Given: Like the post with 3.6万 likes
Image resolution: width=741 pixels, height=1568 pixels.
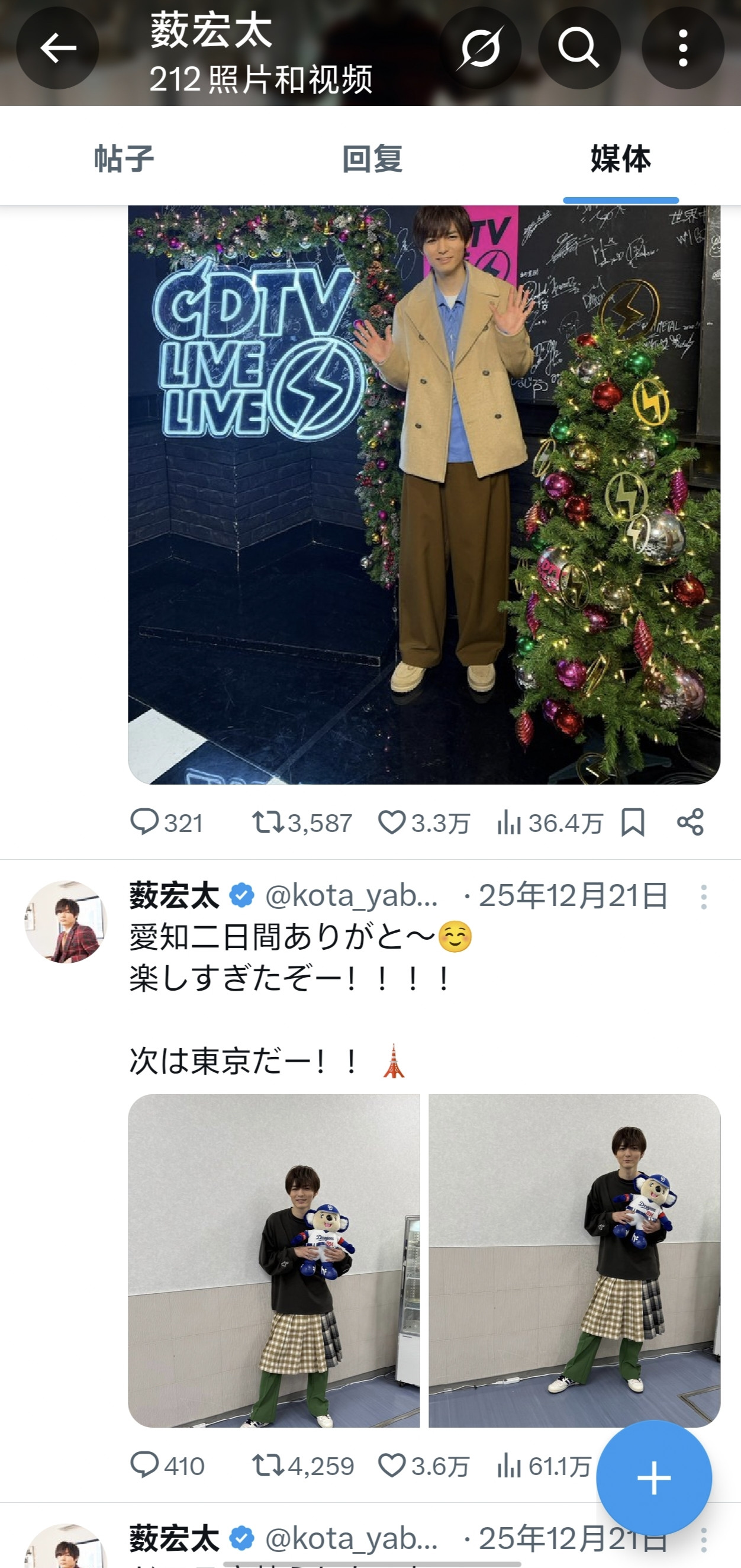Looking at the screenshot, I should (392, 1466).
